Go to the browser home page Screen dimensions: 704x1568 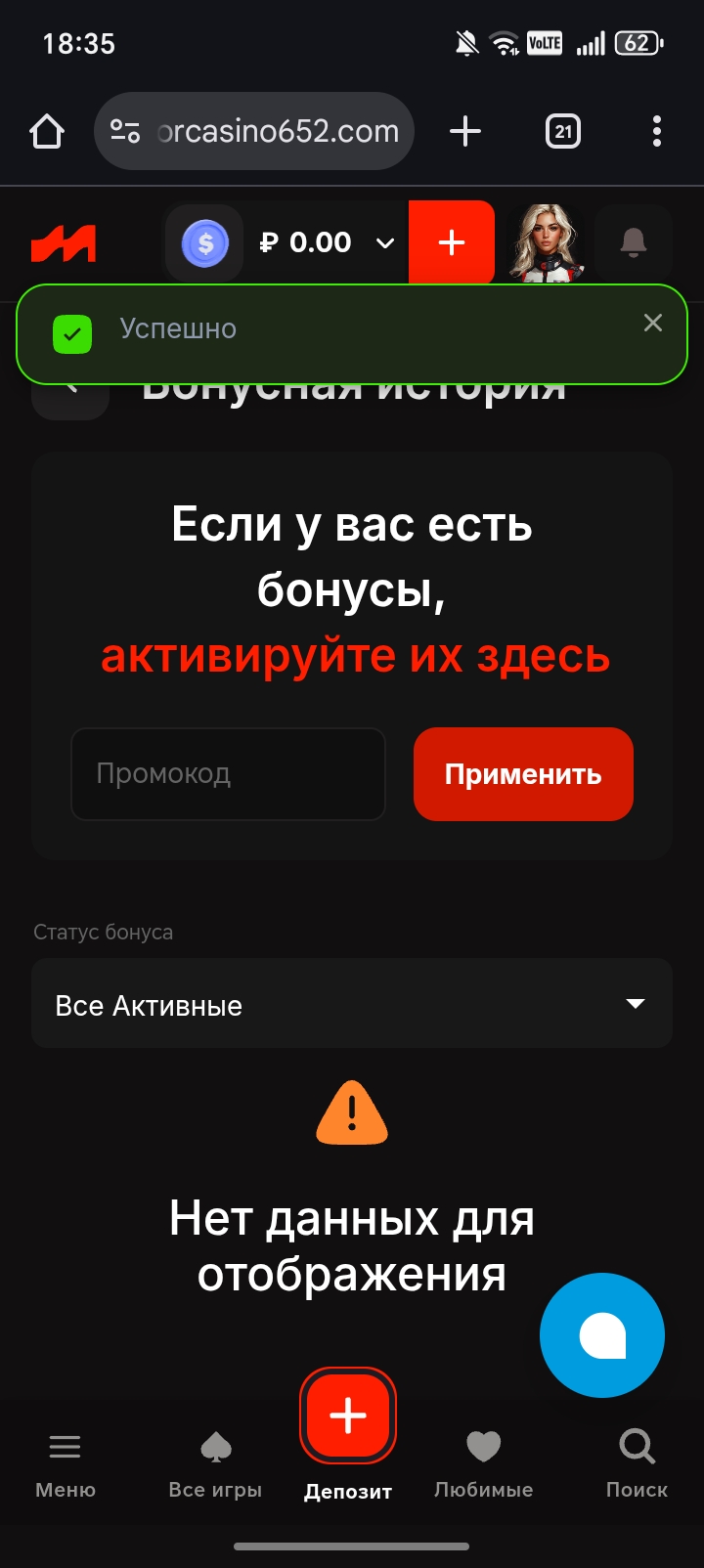point(47,131)
